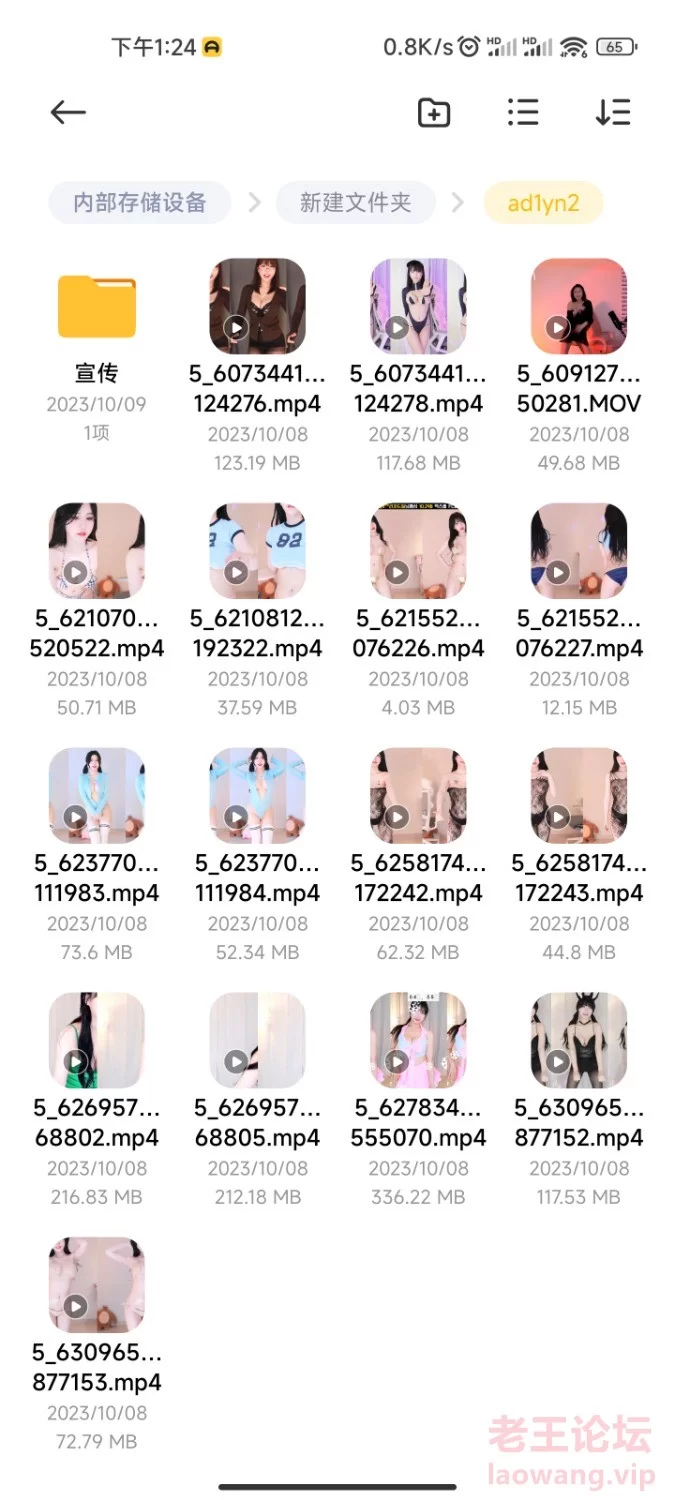Play the 123.19 MB video ending in 124276.mp4
Image resolution: width=675 pixels, height=1500 pixels.
[x=257, y=307]
